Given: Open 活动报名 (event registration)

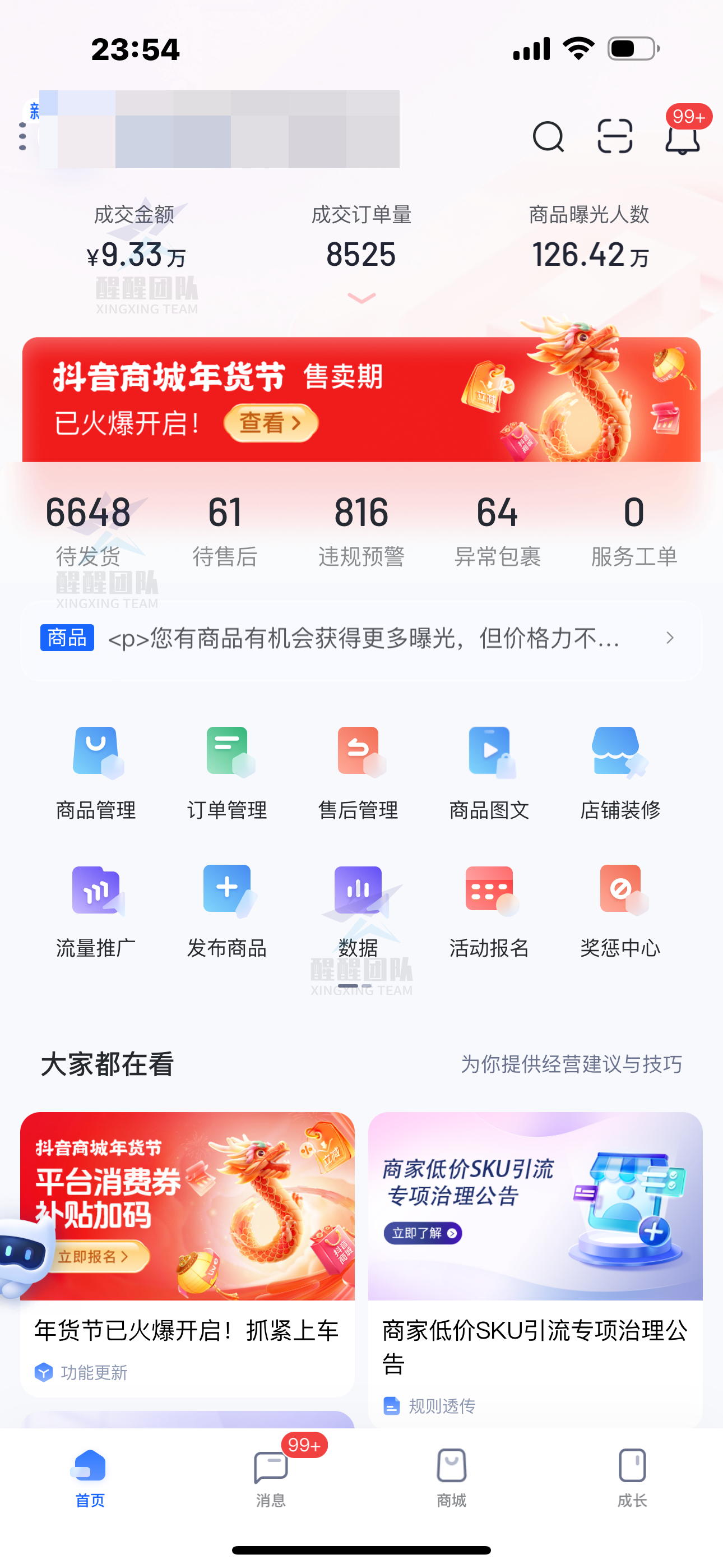Looking at the screenshot, I should [489, 907].
